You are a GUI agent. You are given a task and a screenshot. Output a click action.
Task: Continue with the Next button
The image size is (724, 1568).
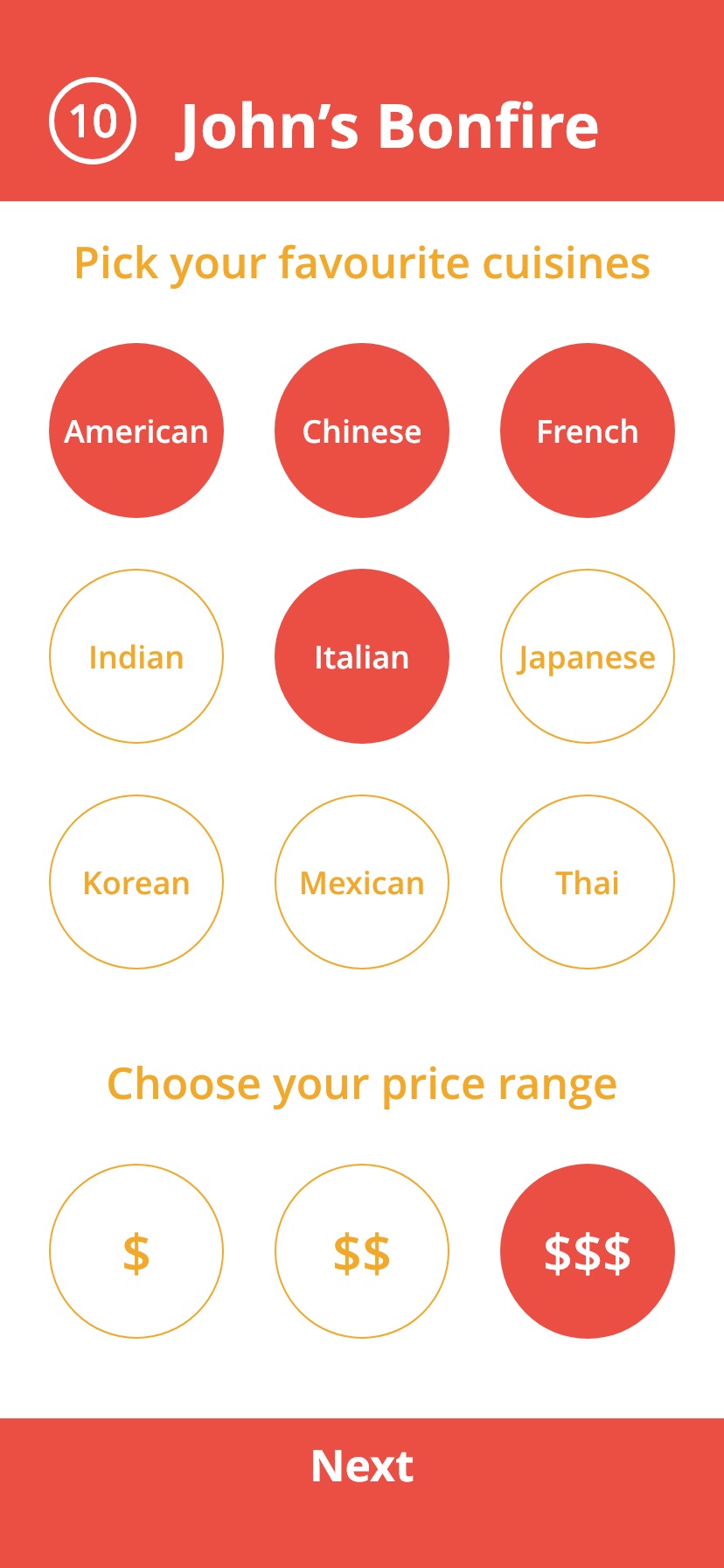click(362, 1466)
